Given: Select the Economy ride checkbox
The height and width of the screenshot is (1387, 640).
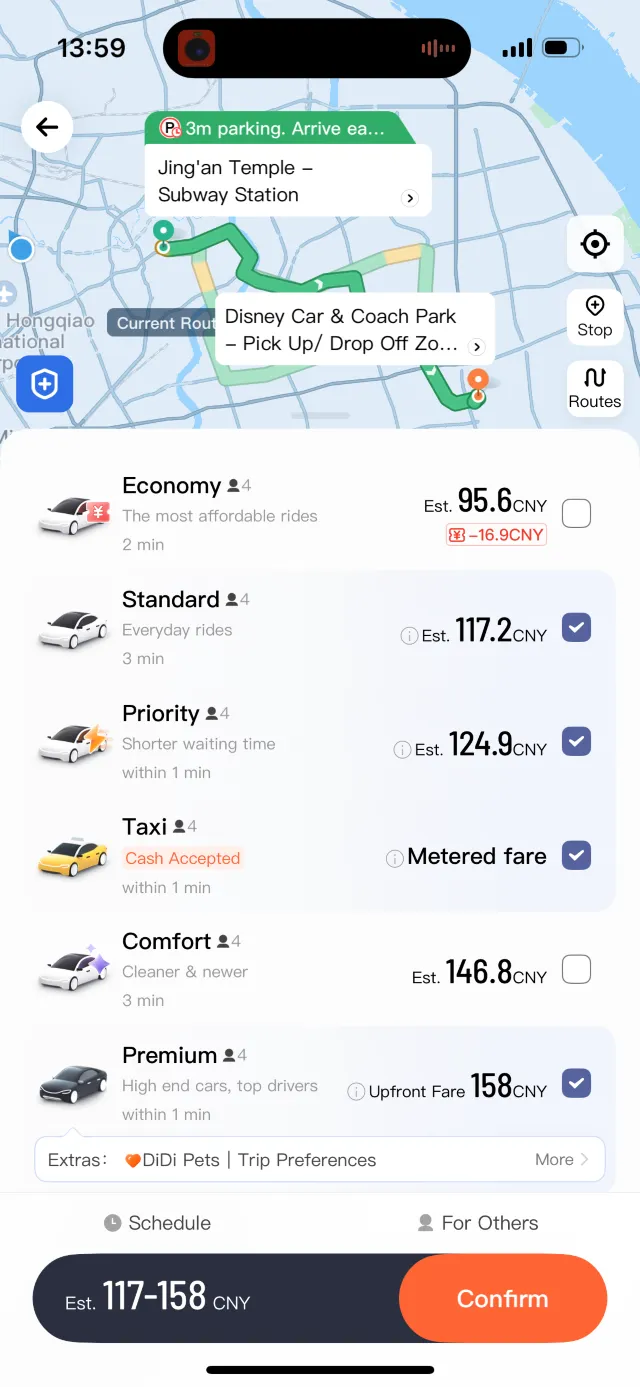Looking at the screenshot, I should (x=576, y=514).
